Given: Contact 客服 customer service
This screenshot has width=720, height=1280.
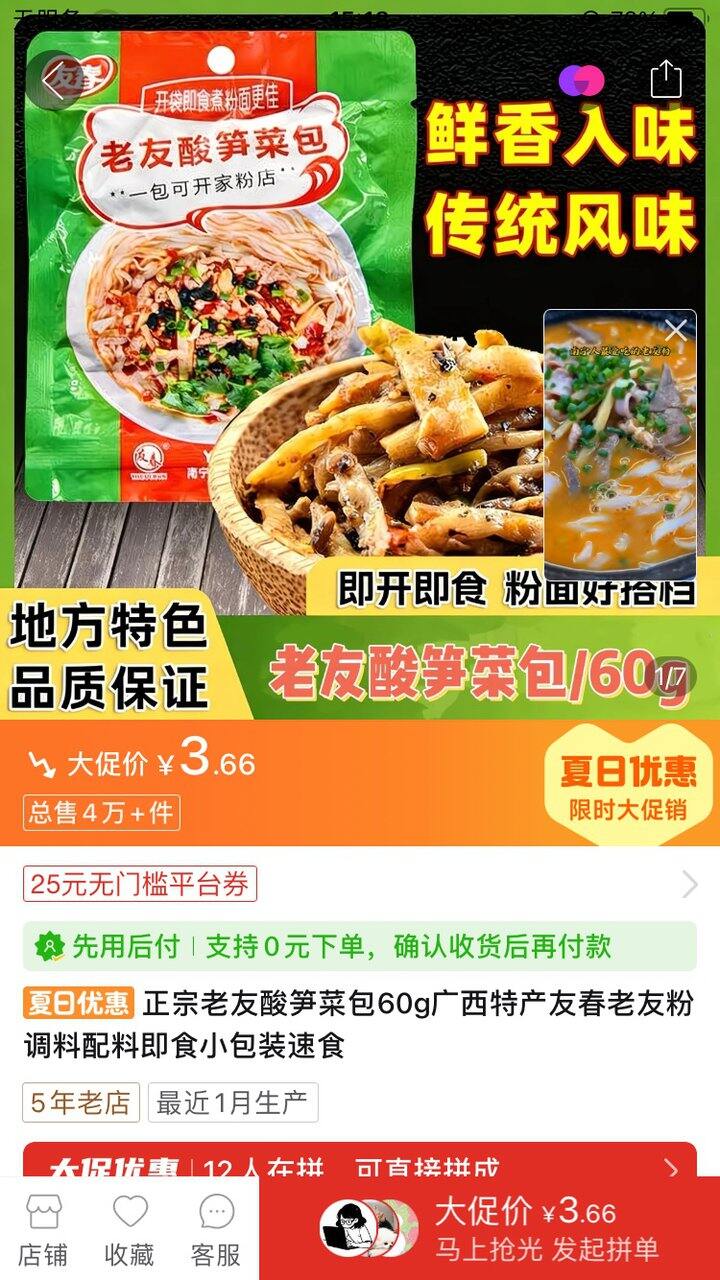Looking at the screenshot, I should tap(216, 1228).
